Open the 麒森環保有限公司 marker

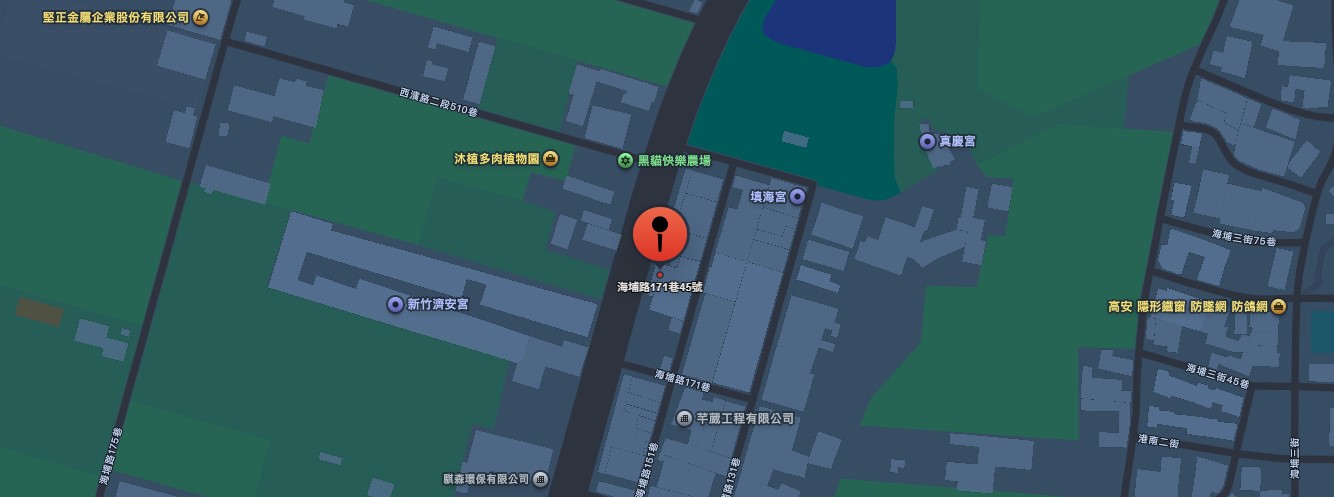tap(540, 479)
